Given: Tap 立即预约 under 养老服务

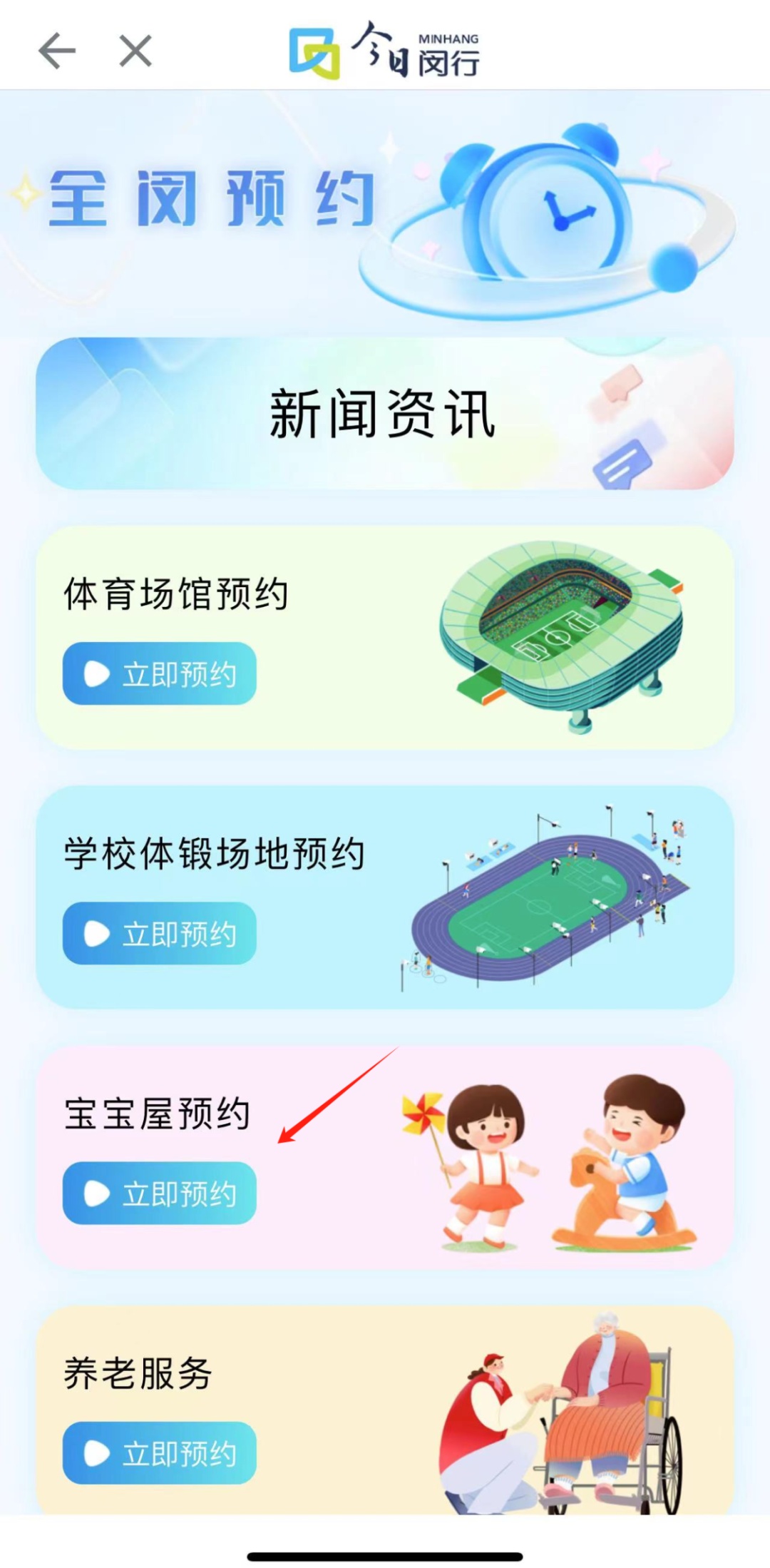Looking at the screenshot, I should click(x=160, y=1452).
